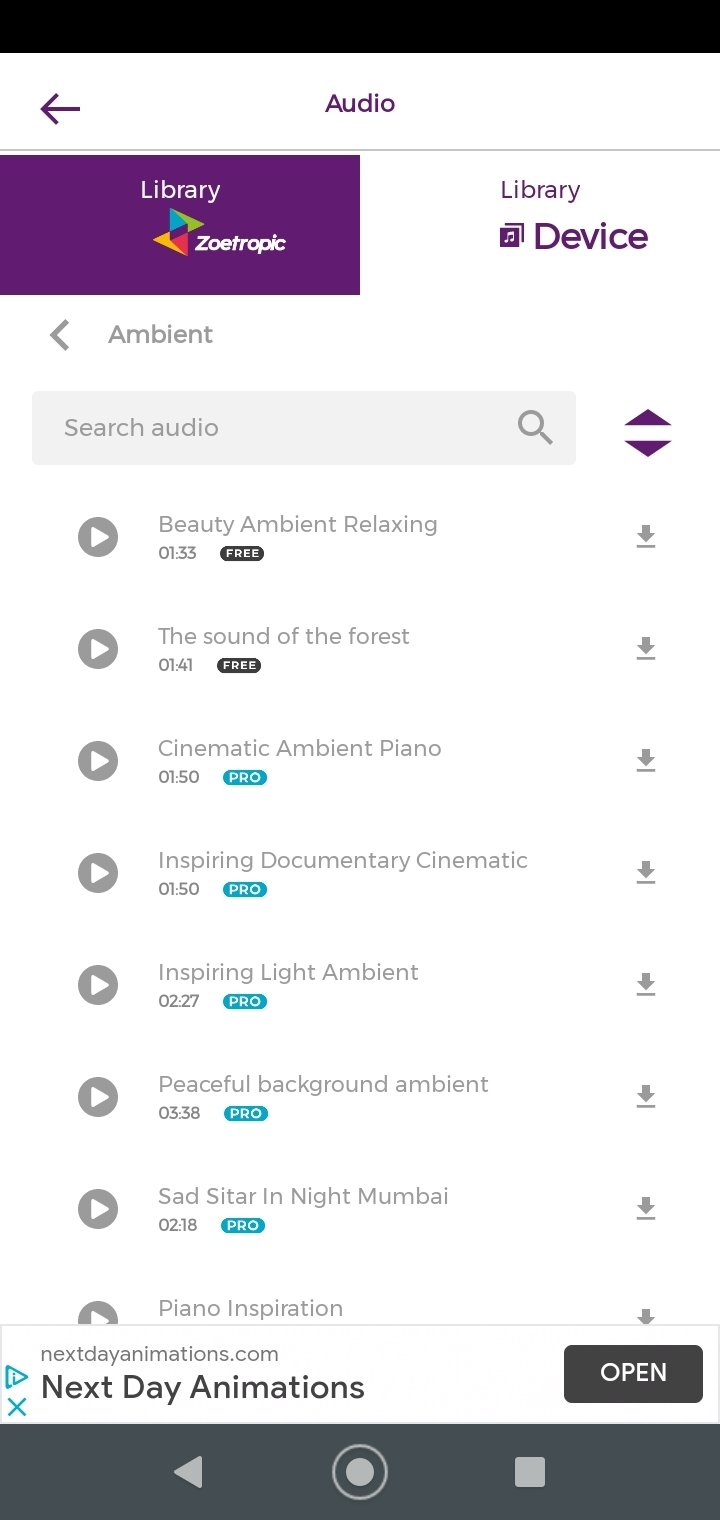This screenshot has width=720, height=1520.
Task: Switch to the Device library tab
Action: click(x=540, y=225)
